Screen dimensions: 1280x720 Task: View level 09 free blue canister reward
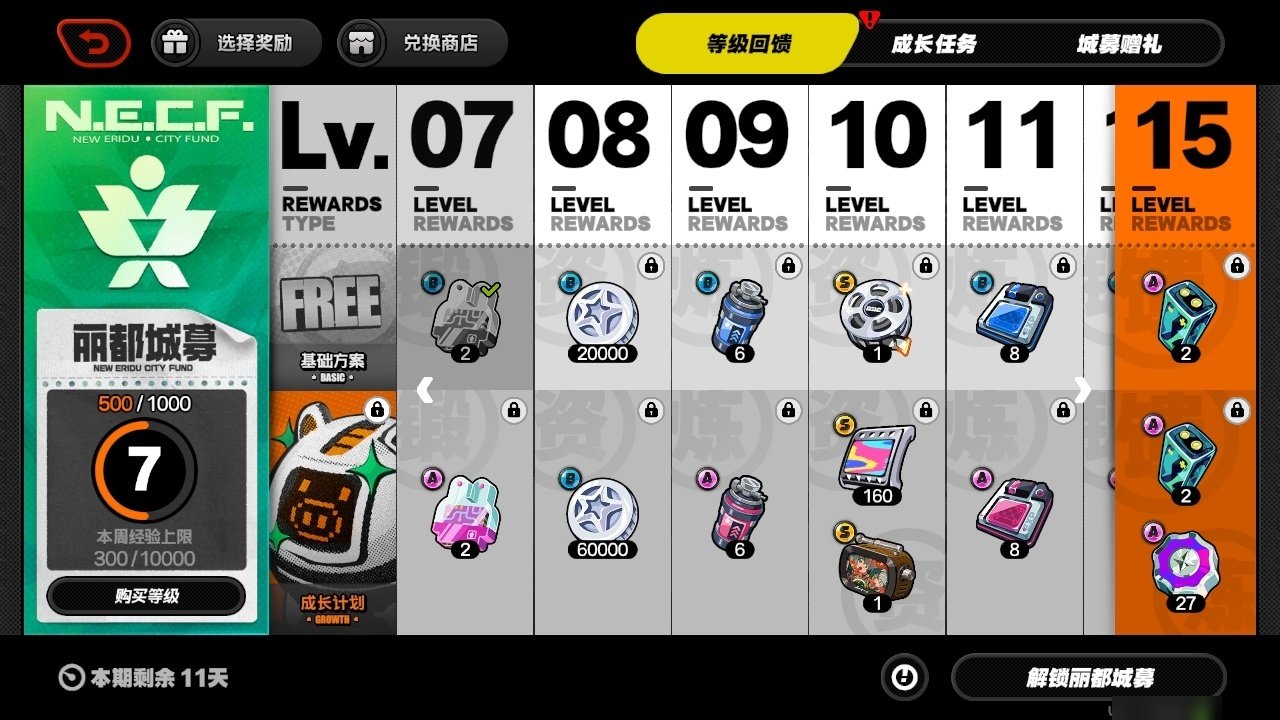(739, 318)
